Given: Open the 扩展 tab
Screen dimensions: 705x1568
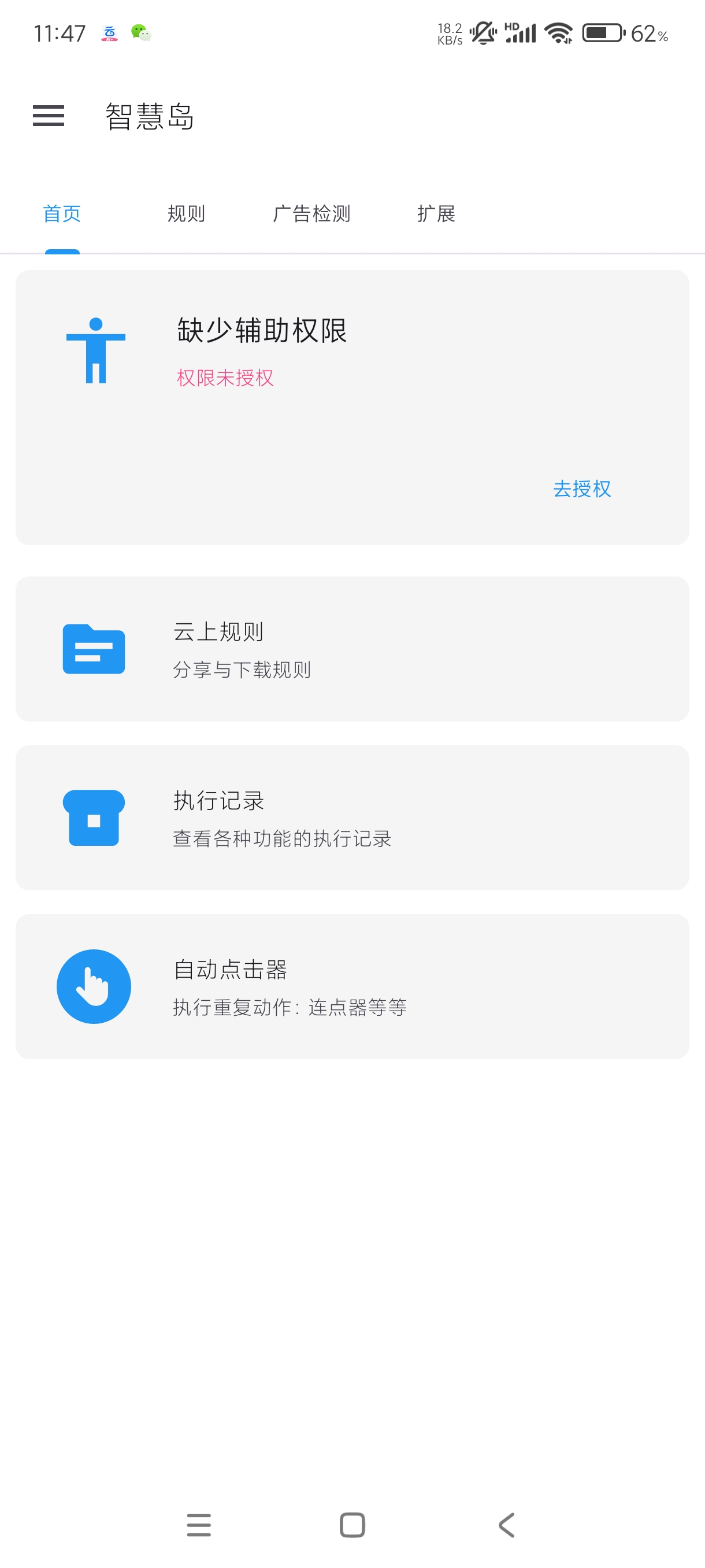Looking at the screenshot, I should point(436,214).
